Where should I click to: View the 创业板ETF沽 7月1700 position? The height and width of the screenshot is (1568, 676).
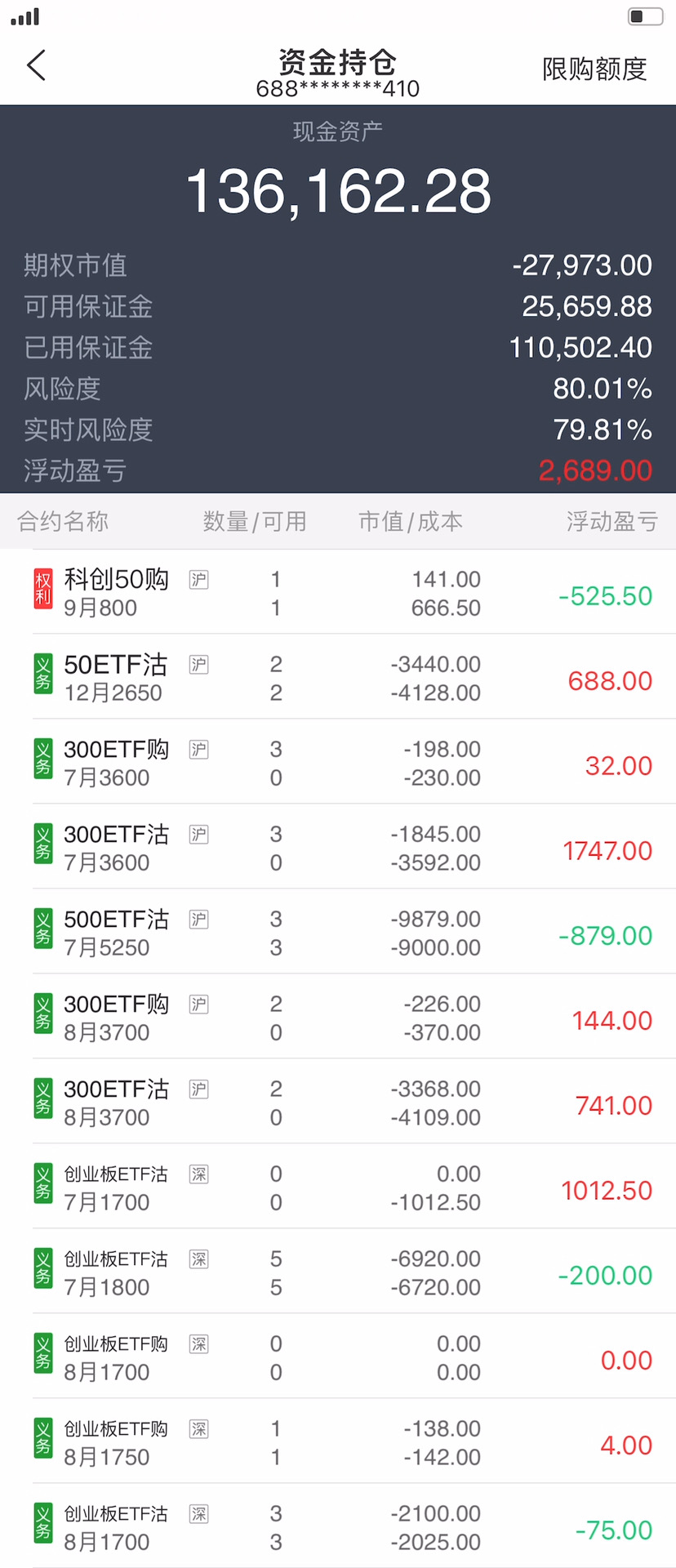click(x=338, y=1187)
